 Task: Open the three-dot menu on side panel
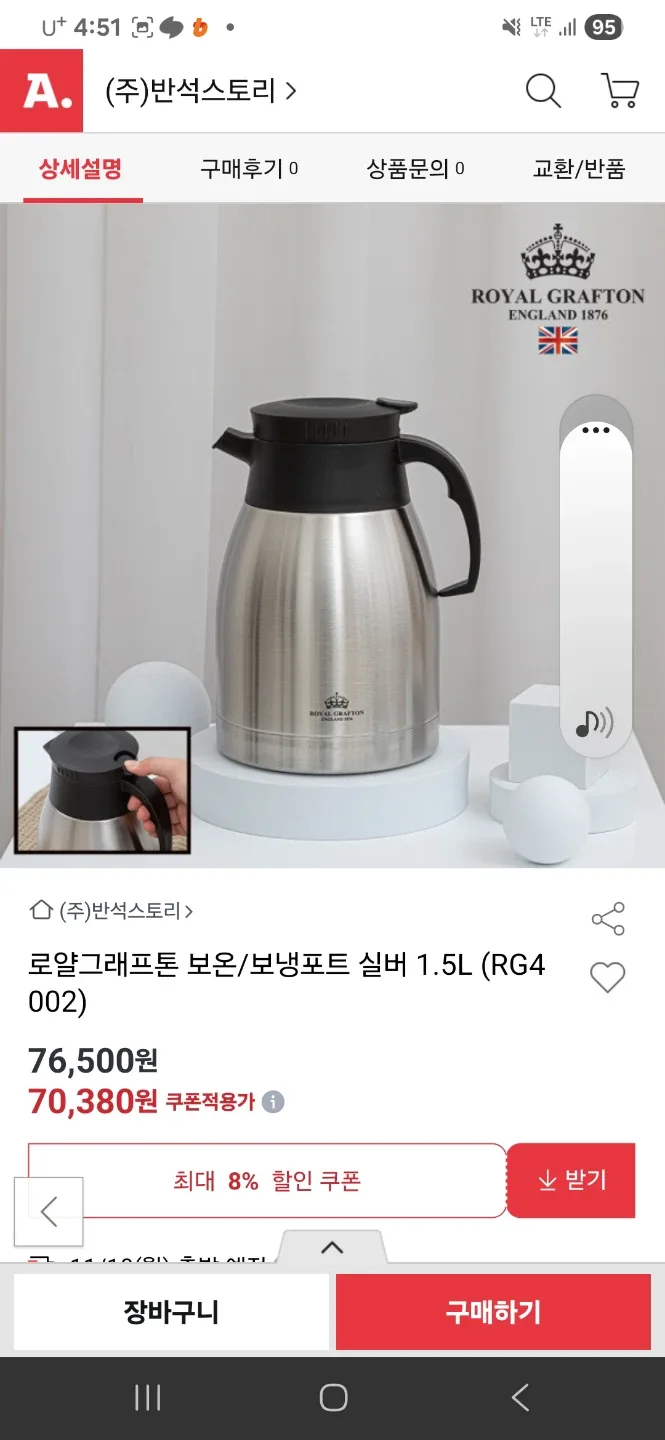click(595, 431)
